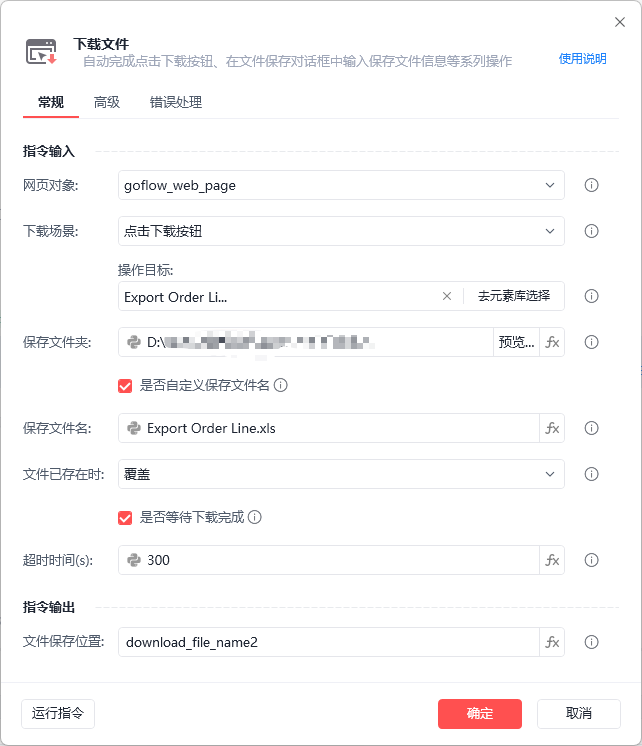
Task: Tap 去元素库选择 button
Action: 514,296
